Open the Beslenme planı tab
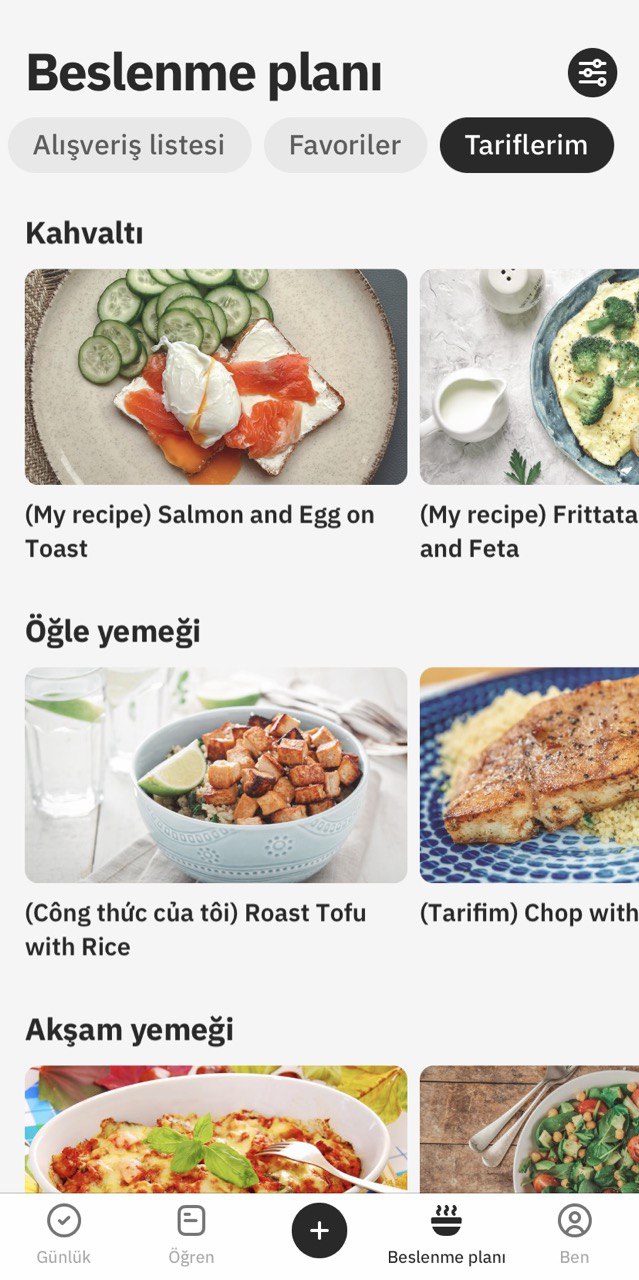 446,1234
